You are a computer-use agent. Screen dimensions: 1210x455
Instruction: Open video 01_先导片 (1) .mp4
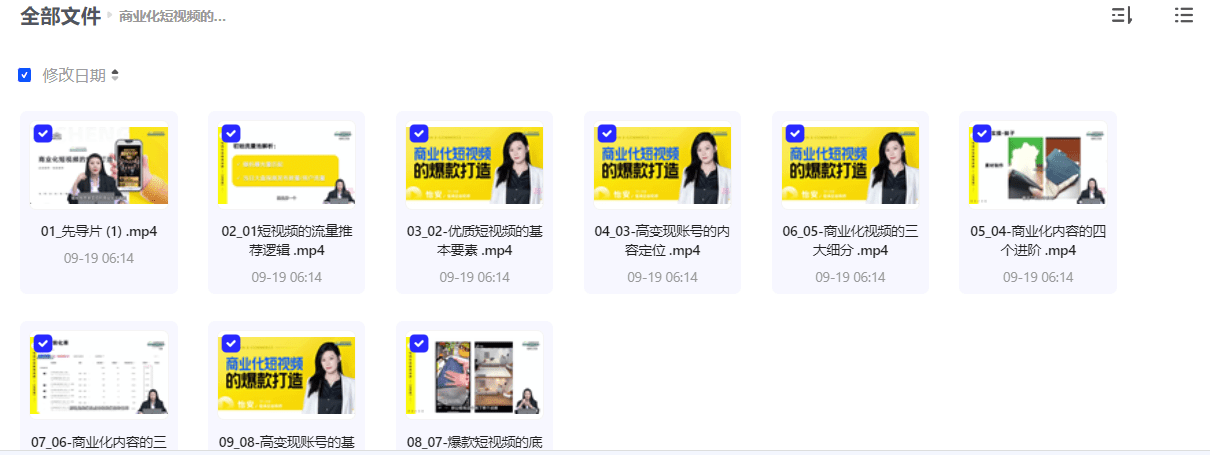click(x=99, y=164)
